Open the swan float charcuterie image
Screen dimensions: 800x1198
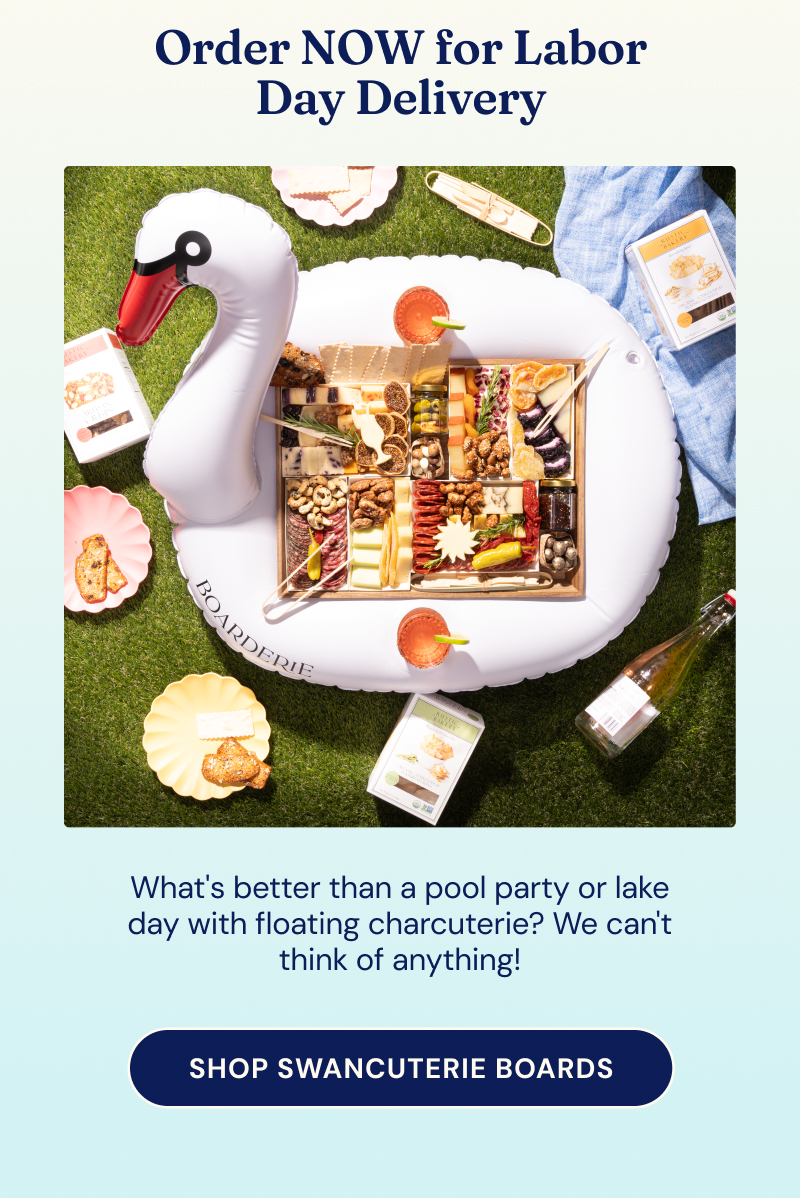[x=400, y=496]
